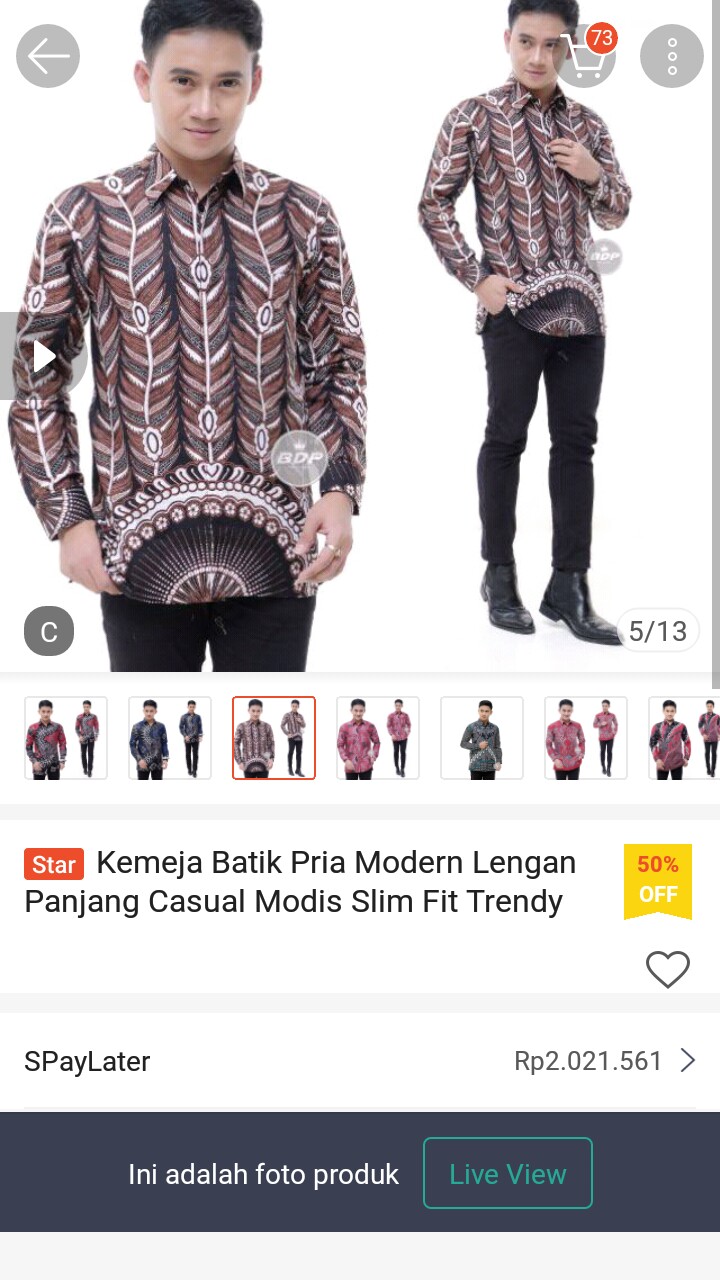Tap the Ini adalah foto produk notice

pos(264,1174)
